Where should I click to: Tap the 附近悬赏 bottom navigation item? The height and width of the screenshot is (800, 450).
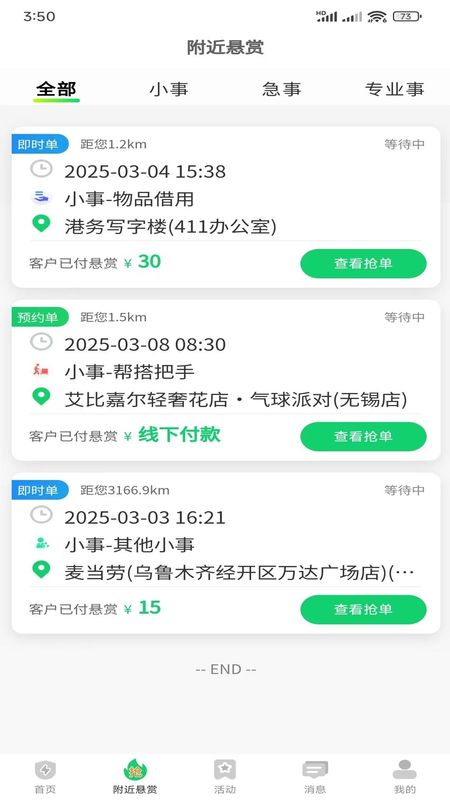pos(135,777)
